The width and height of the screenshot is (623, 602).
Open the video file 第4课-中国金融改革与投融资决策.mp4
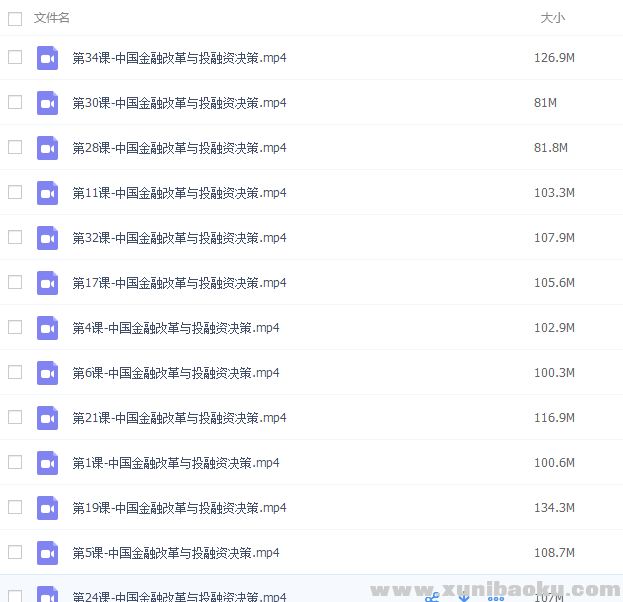pyautogui.click(x=175, y=328)
